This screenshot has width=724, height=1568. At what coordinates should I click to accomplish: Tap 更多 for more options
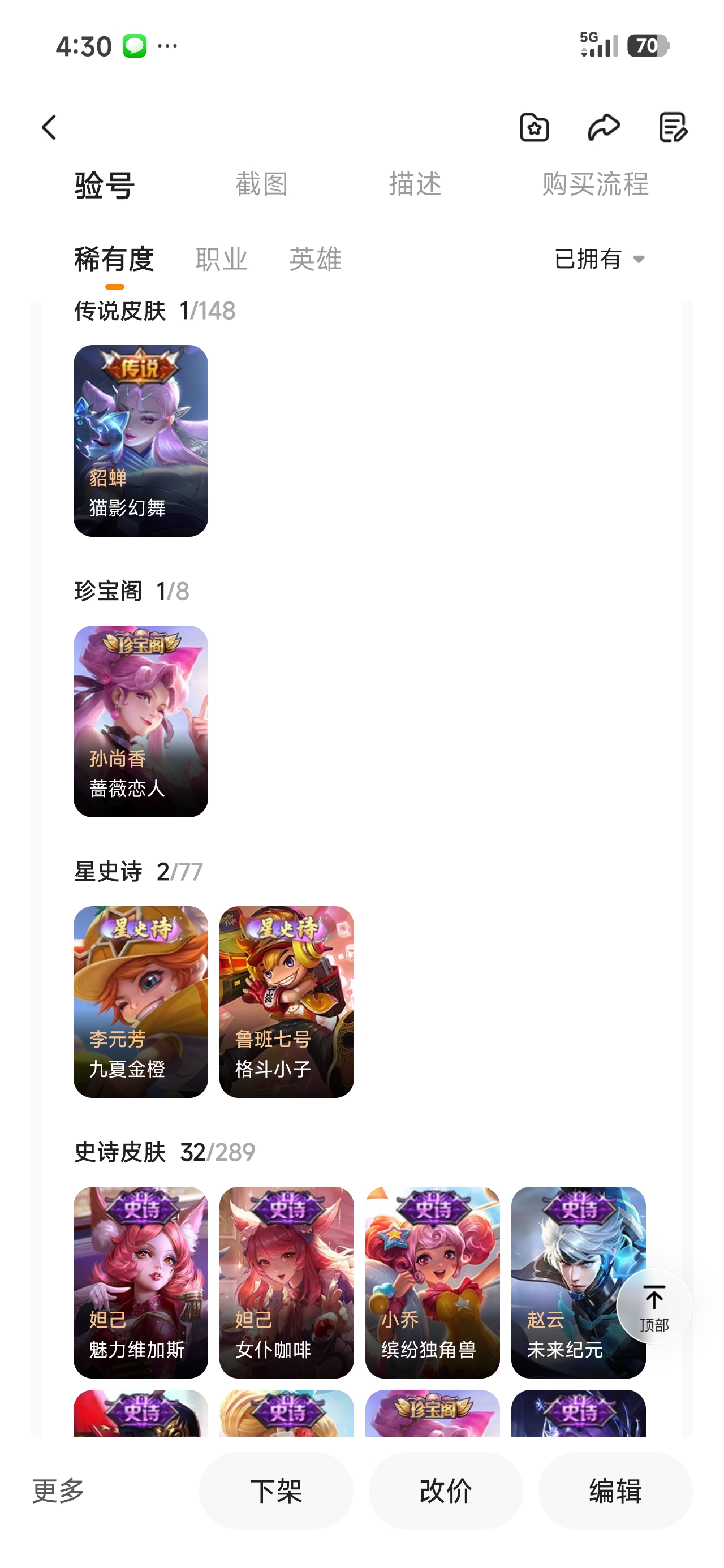coord(58,1491)
